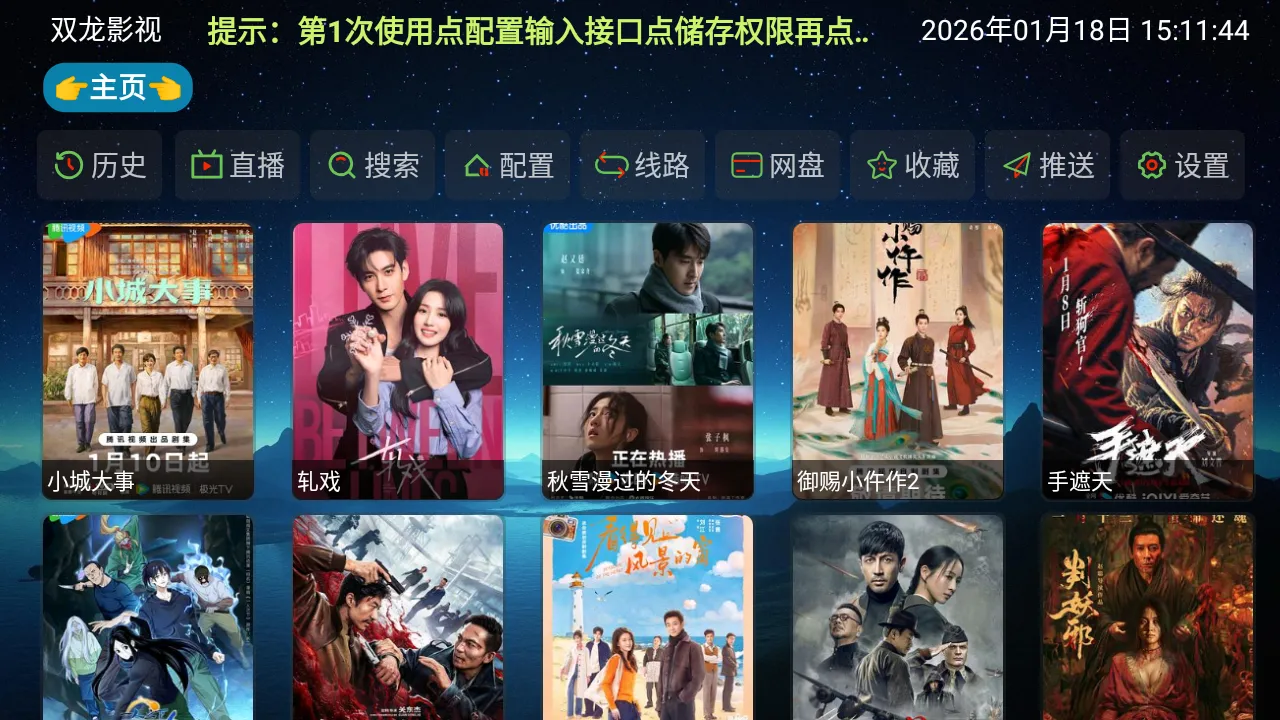Open the drama 轧戏
The image size is (1280, 720).
click(398, 360)
